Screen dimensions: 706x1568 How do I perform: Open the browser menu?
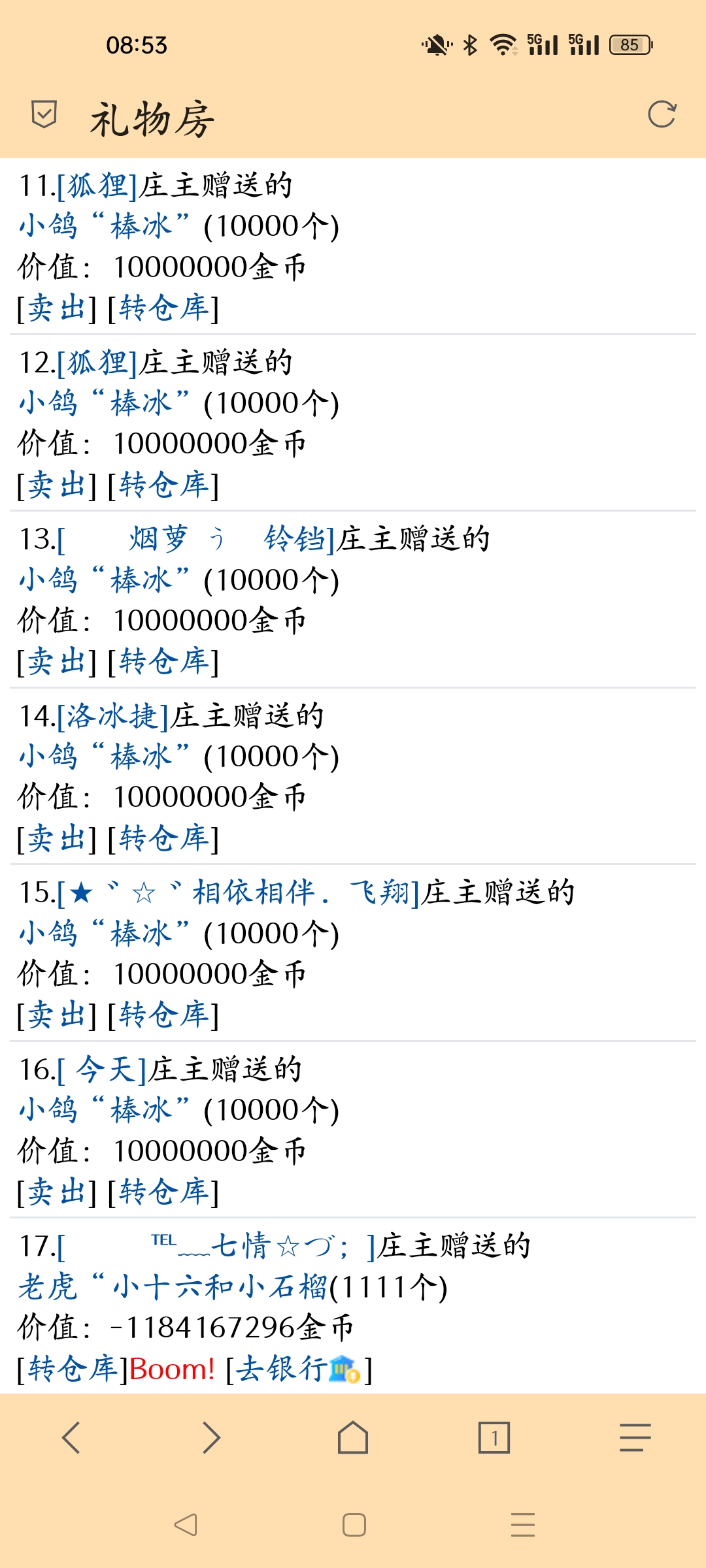[x=635, y=1438]
